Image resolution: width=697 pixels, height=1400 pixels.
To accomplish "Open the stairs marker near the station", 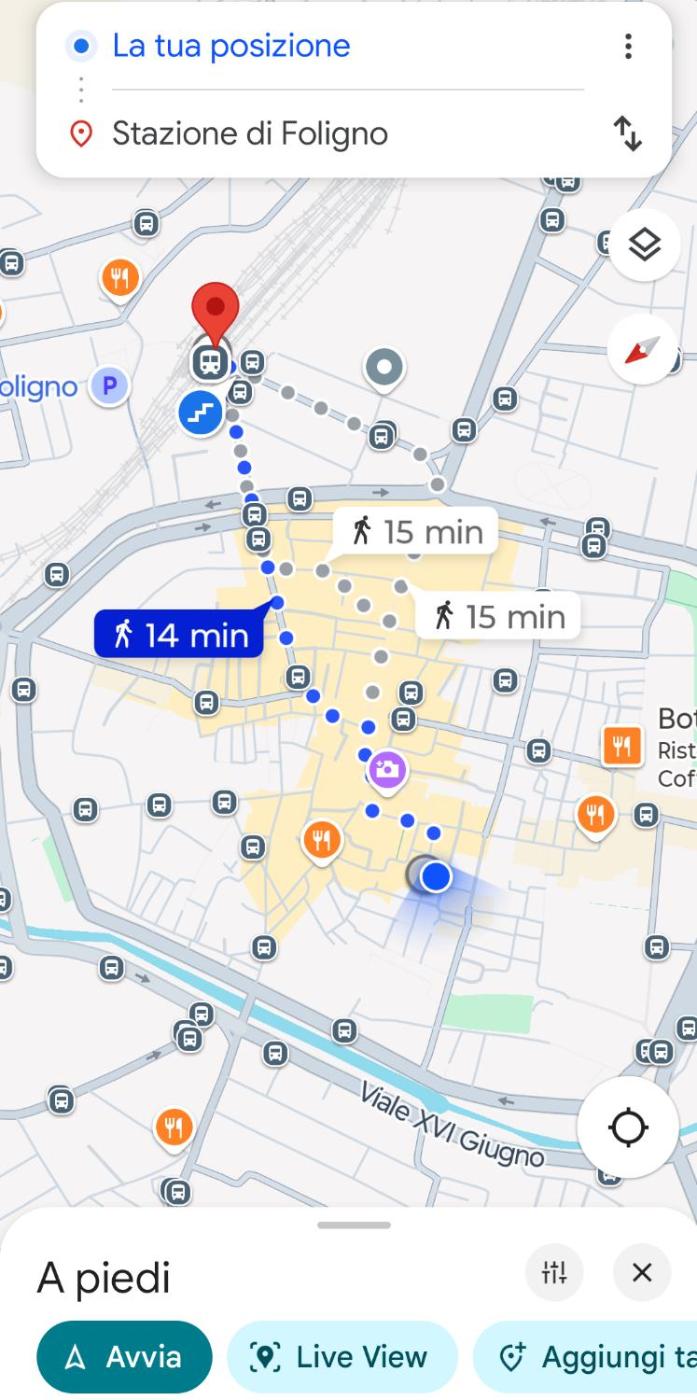I will [202, 413].
